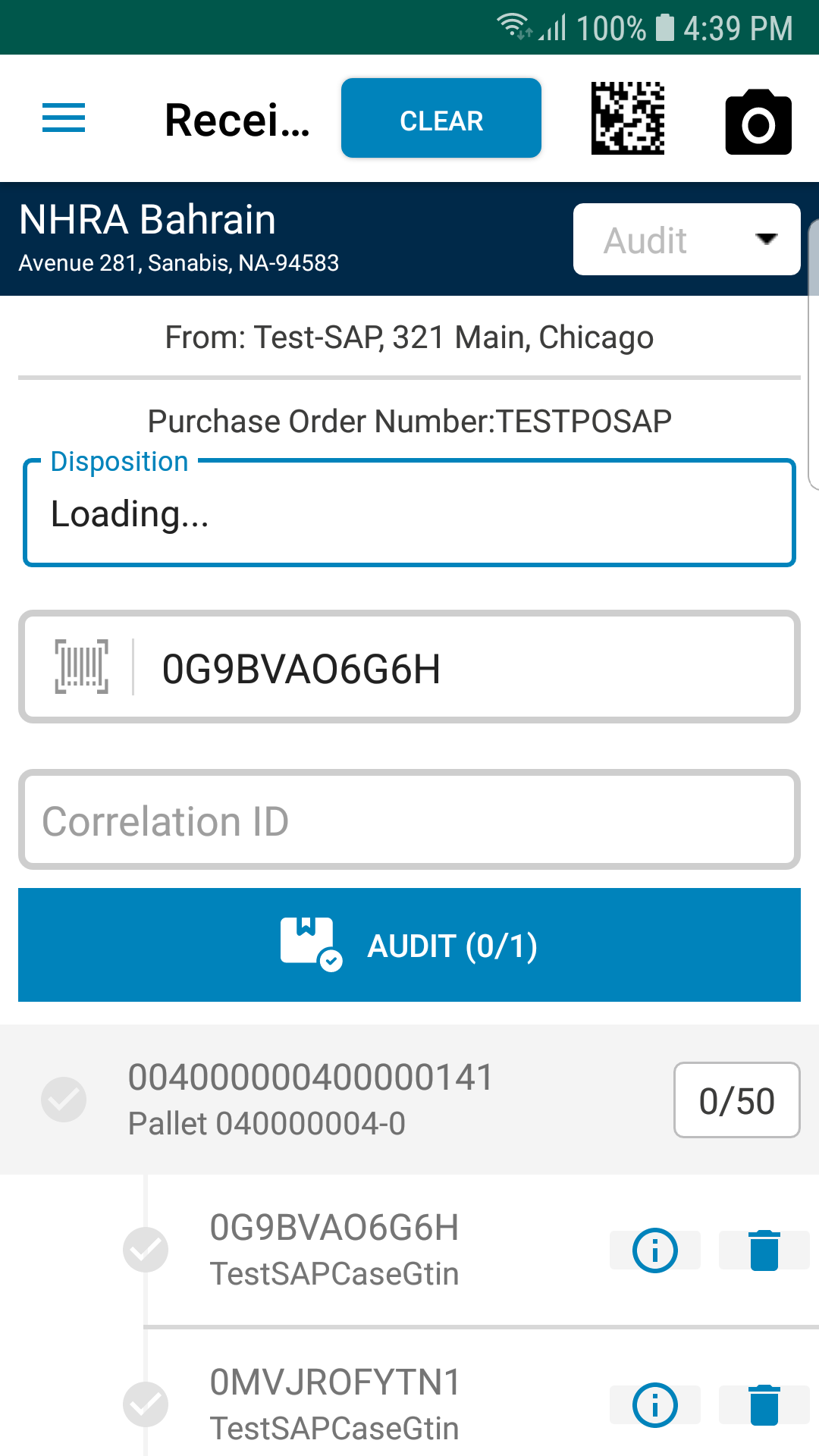This screenshot has width=819, height=1456.
Task: Tap the CLEAR button
Action: coord(441,118)
